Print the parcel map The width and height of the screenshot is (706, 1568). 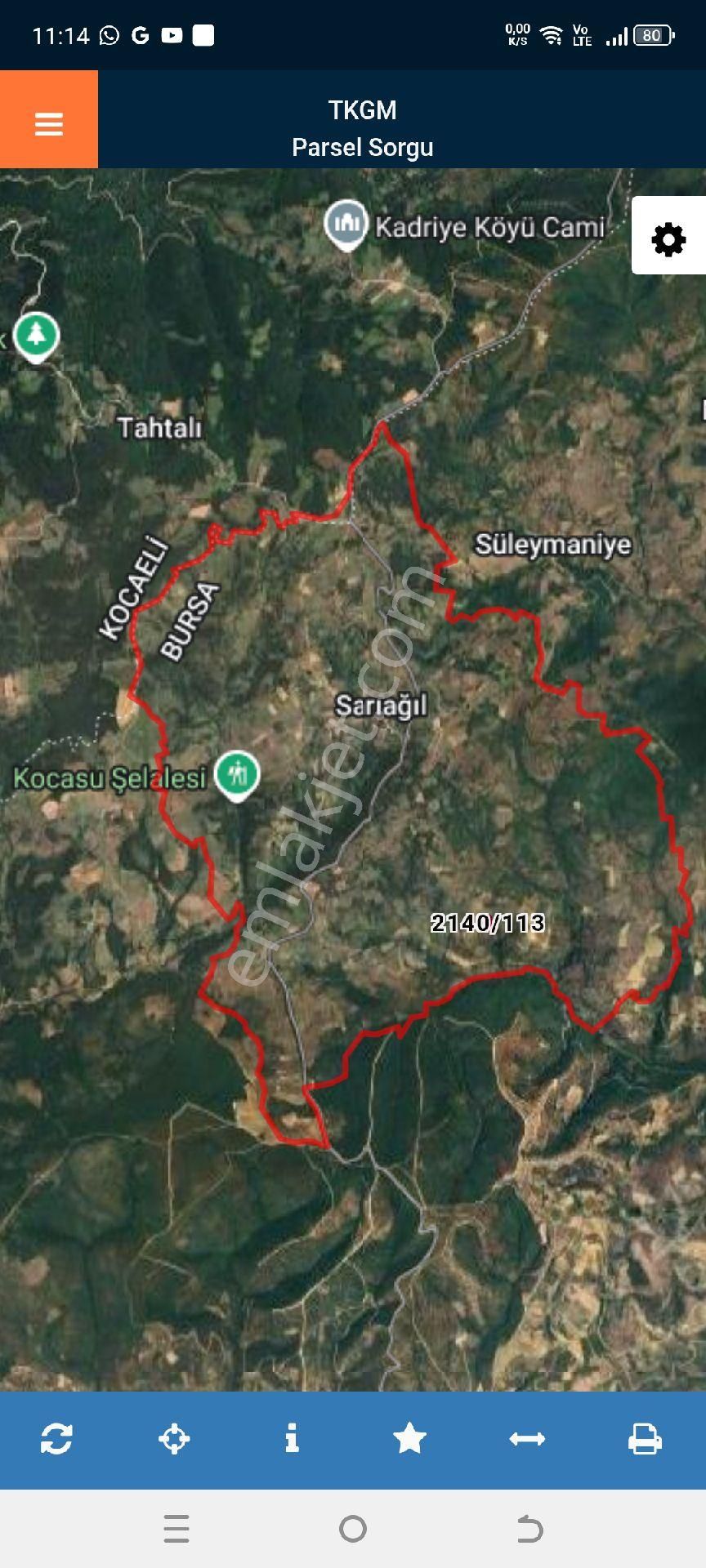[645, 1438]
